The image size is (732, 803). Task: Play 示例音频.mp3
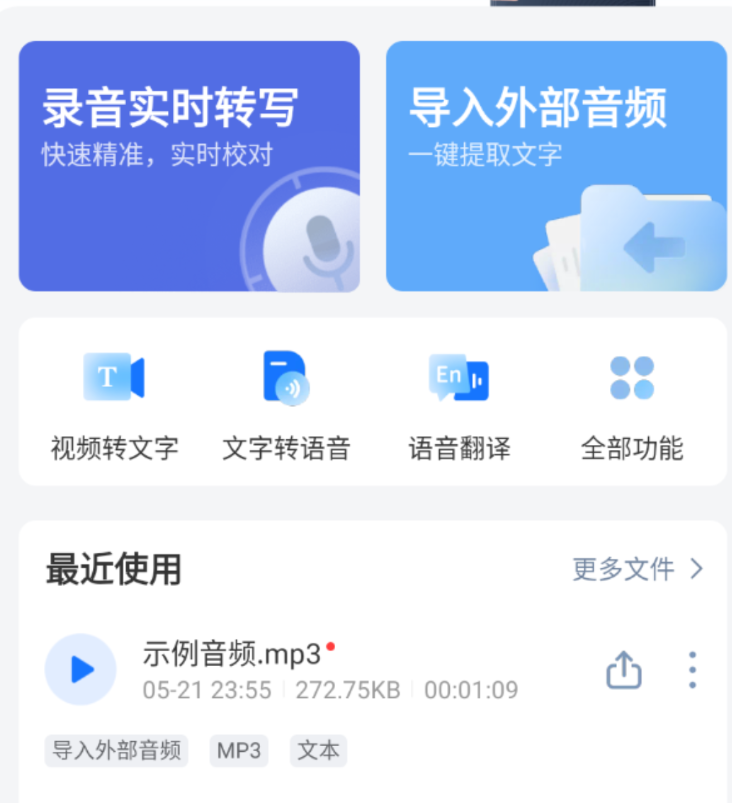81,669
